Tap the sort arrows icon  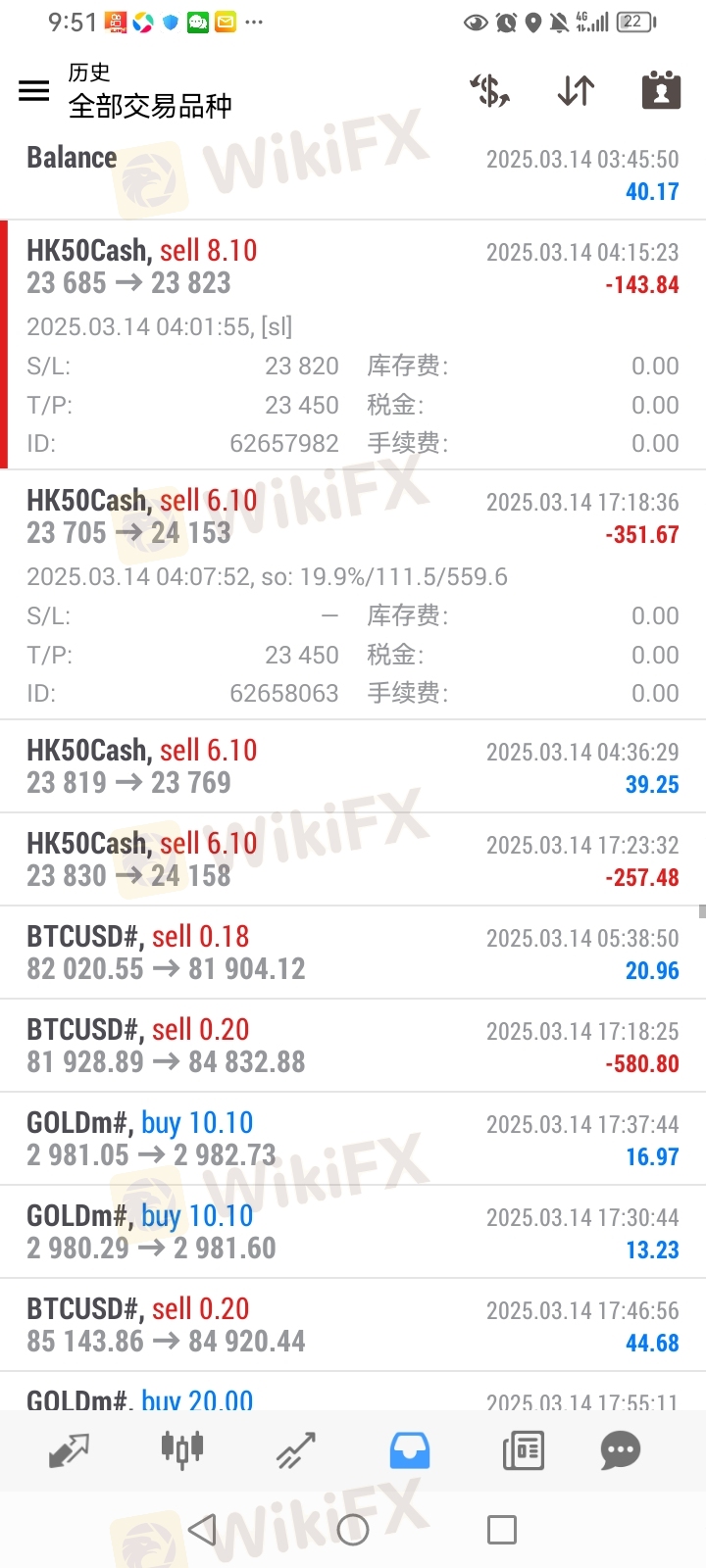tap(576, 91)
